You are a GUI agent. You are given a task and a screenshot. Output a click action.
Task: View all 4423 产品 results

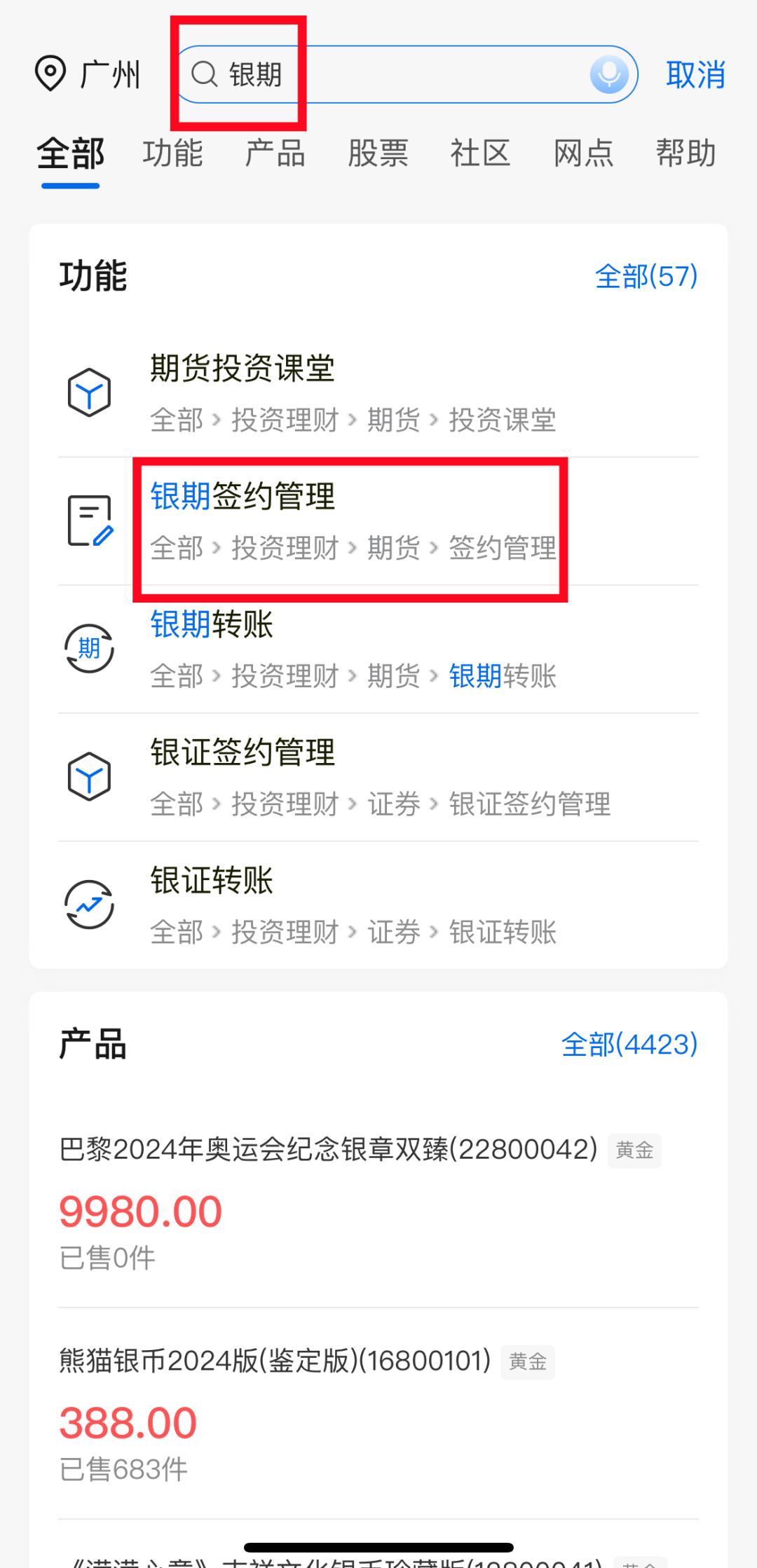(629, 1045)
